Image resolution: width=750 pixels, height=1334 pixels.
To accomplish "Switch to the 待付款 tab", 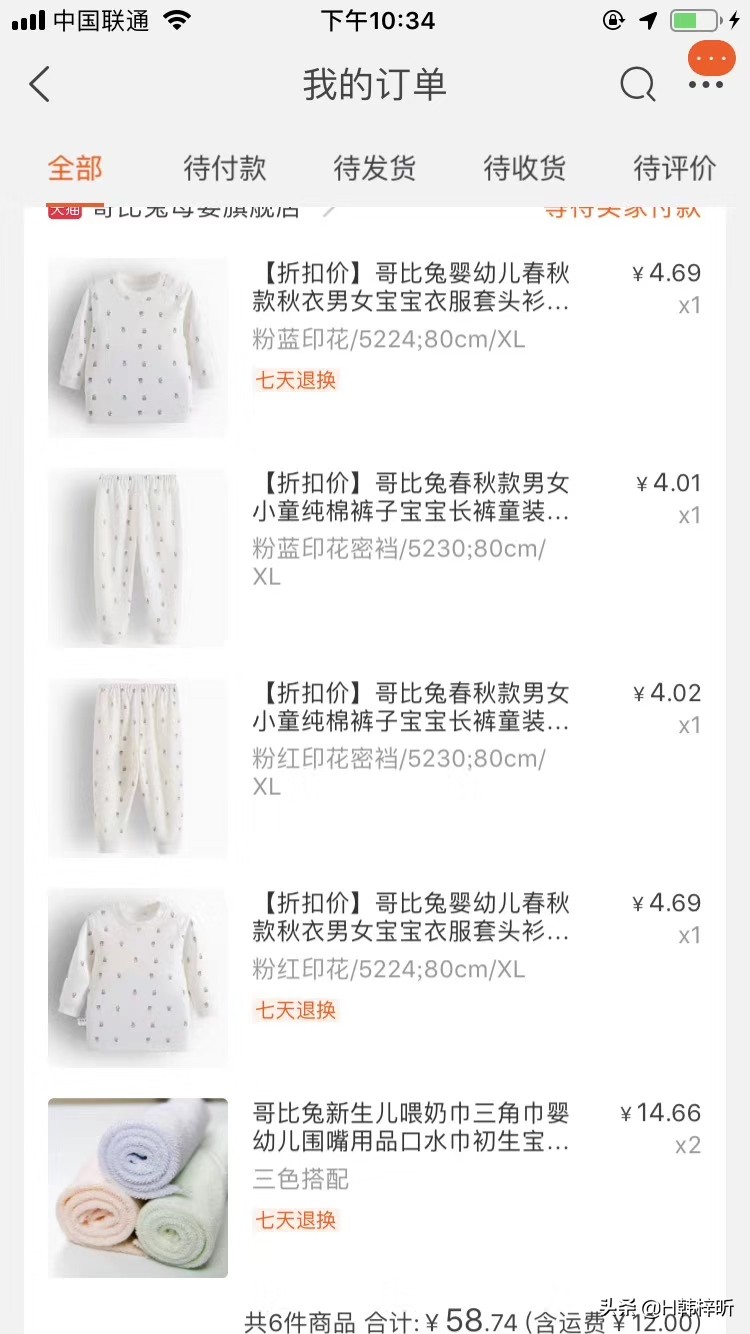I will 225,168.
